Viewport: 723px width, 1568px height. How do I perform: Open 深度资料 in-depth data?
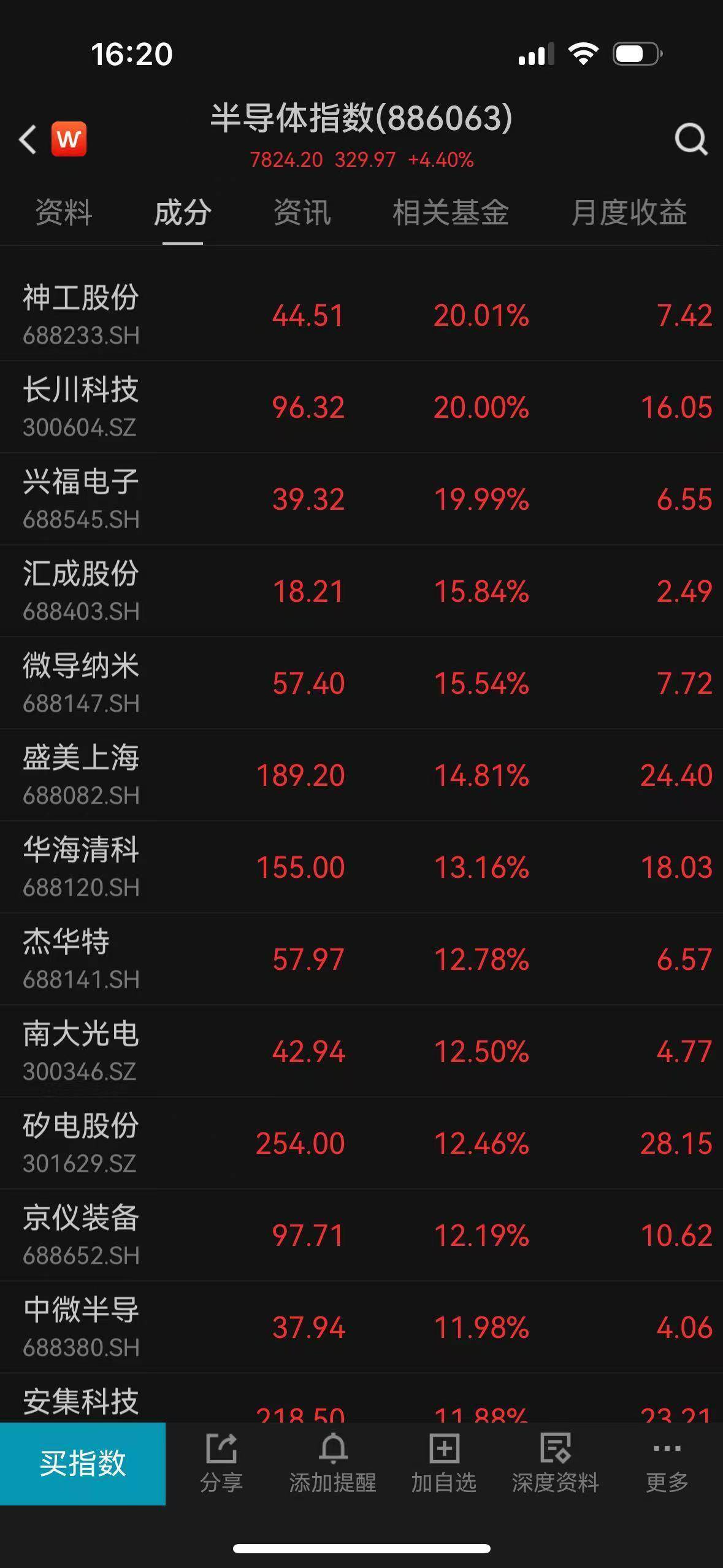pos(555,1463)
